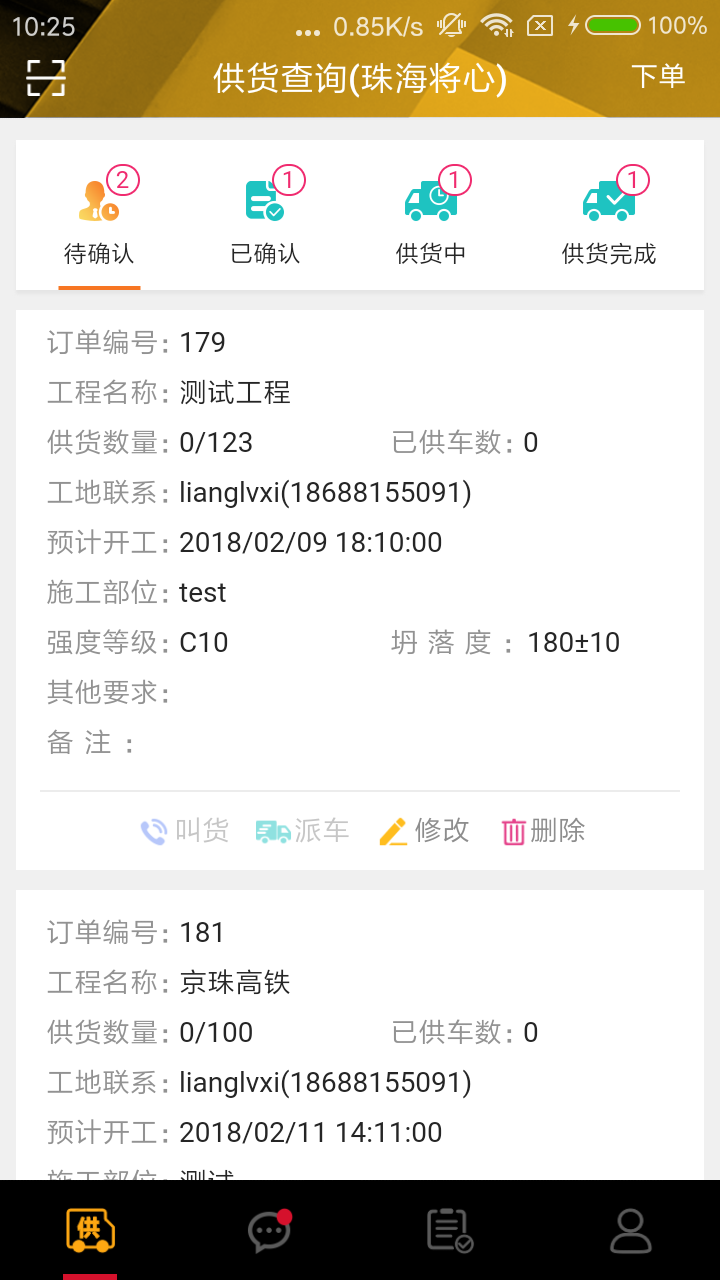The width and height of the screenshot is (720, 1280).
Task: Switch to the 待确认 tab
Action: click(99, 217)
